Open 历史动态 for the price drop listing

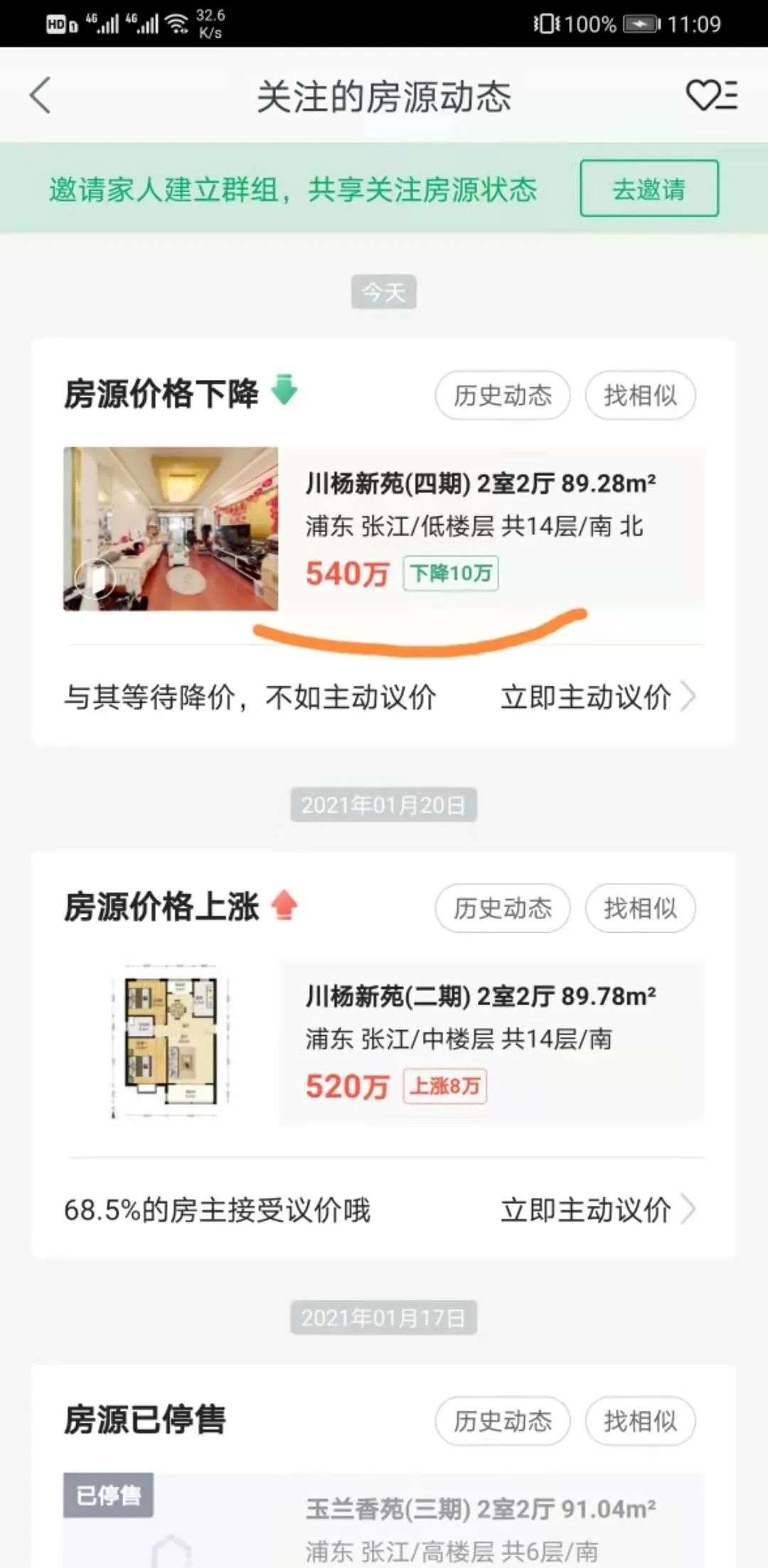[x=502, y=395]
